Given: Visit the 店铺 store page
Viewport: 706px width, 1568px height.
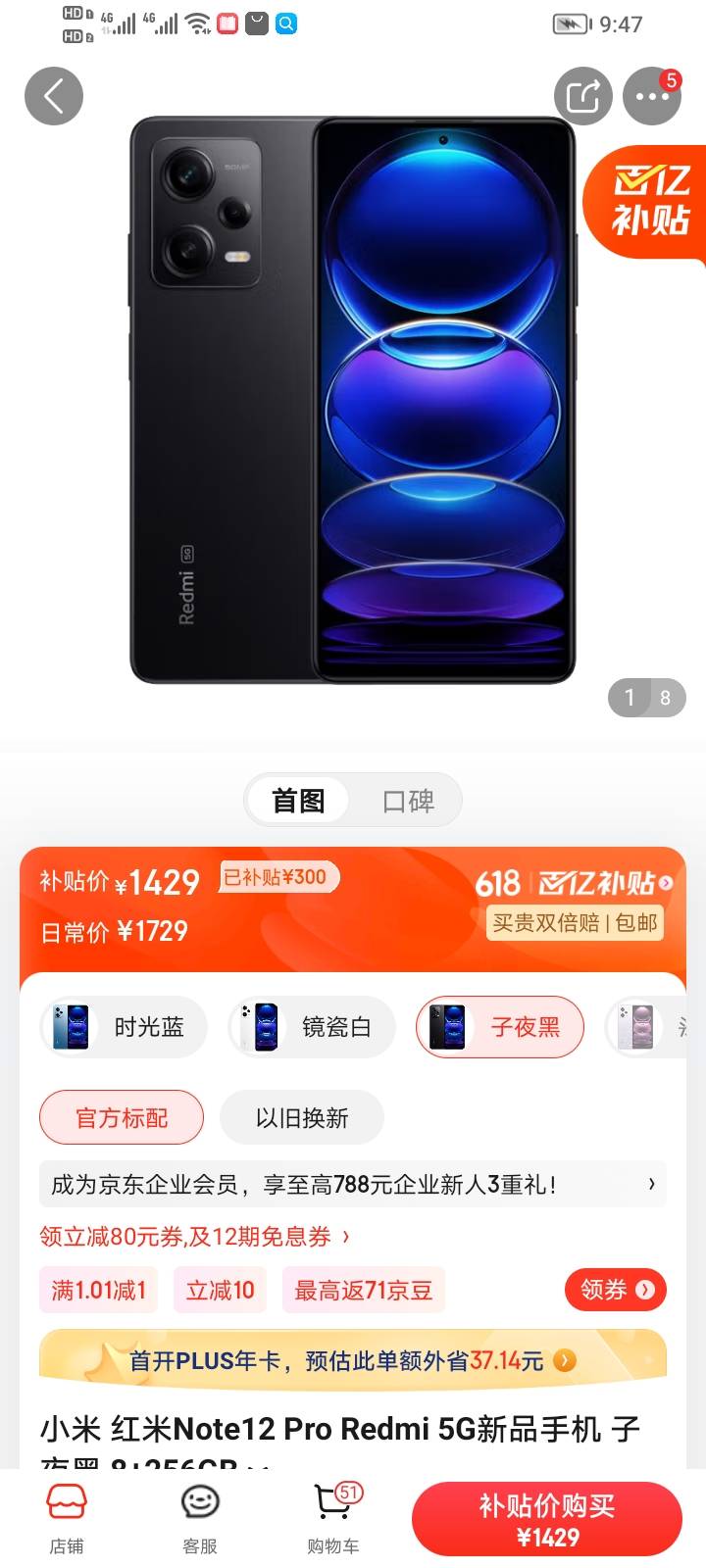Looking at the screenshot, I should pyautogui.click(x=67, y=1519).
